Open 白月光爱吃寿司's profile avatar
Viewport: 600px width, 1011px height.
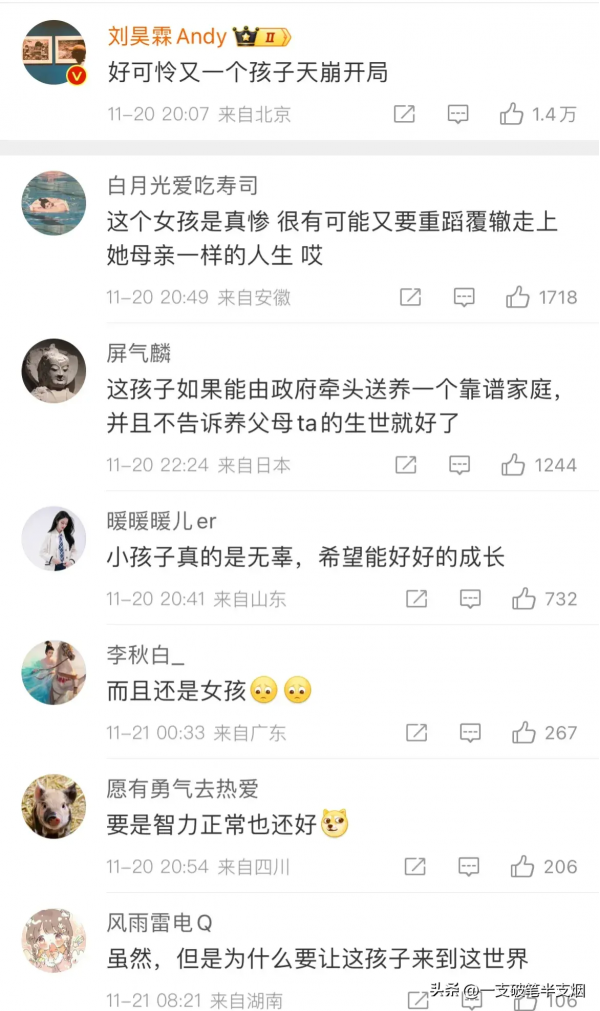point(54,203)
